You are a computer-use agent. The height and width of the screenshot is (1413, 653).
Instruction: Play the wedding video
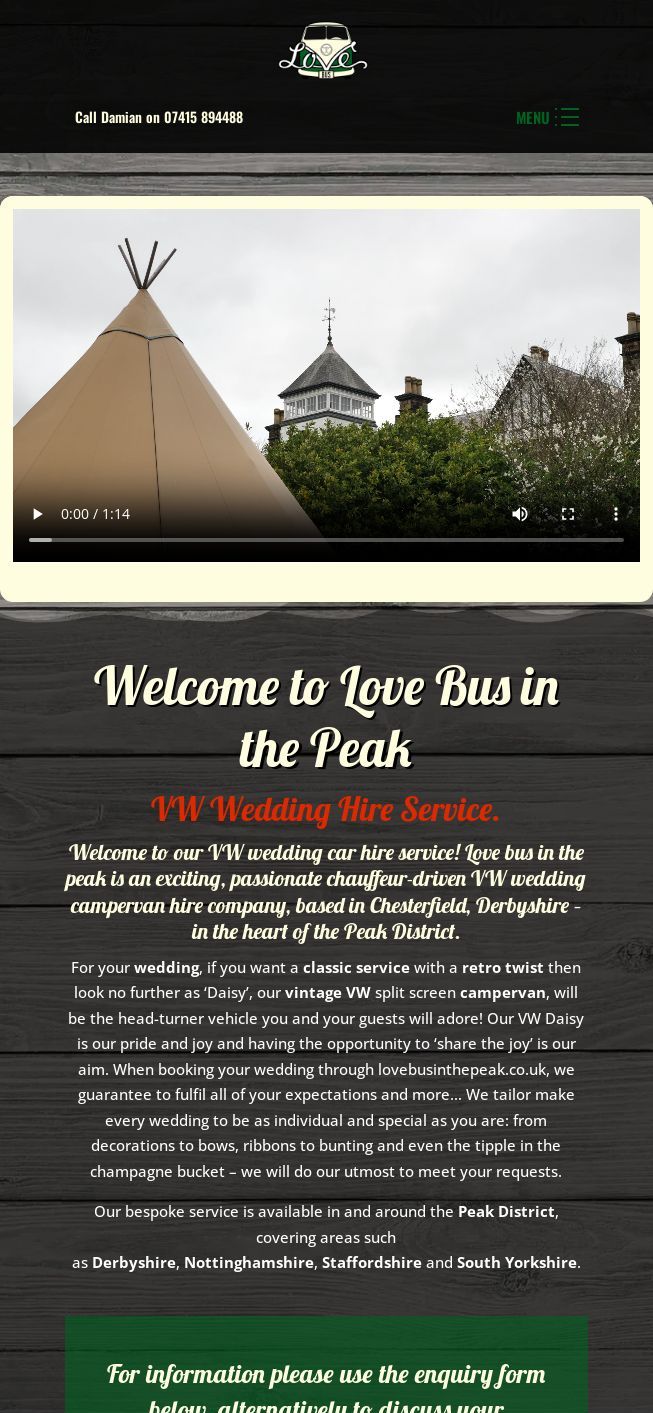pos(38,514)
